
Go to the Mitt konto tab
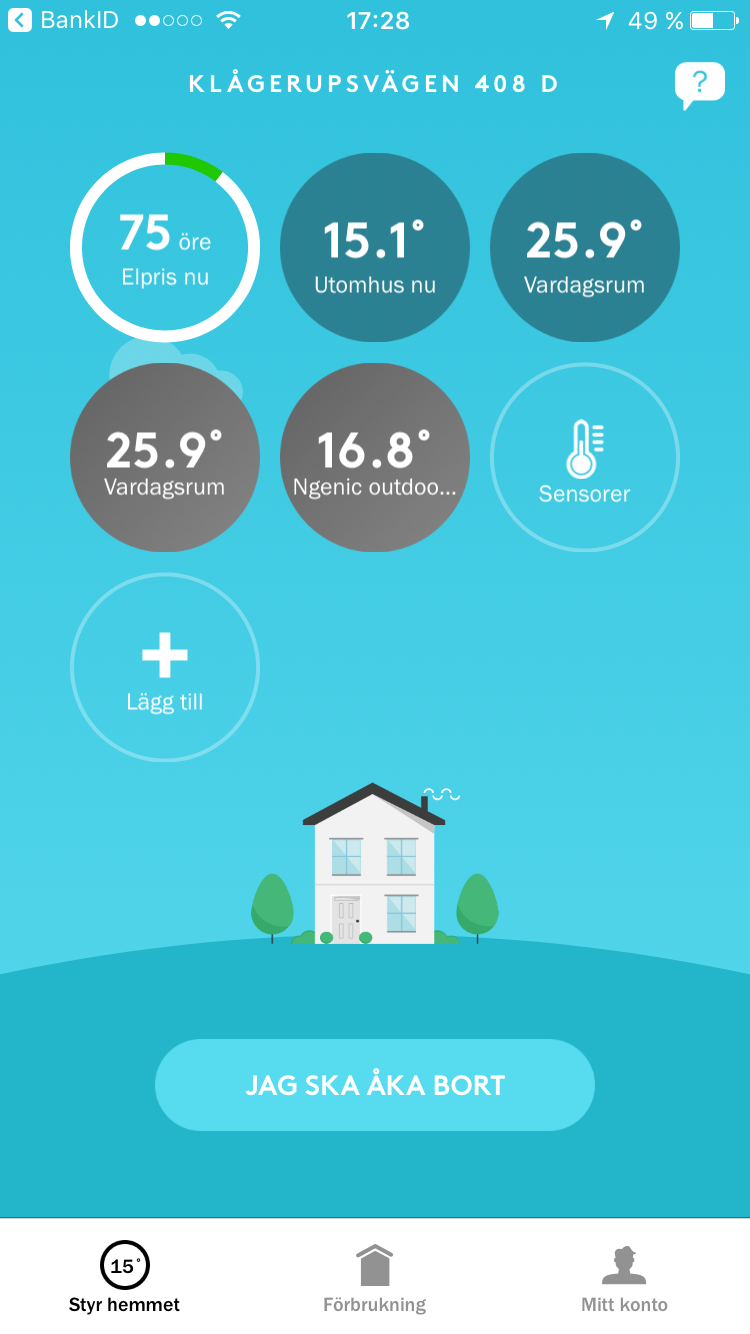pos(624,1278)
